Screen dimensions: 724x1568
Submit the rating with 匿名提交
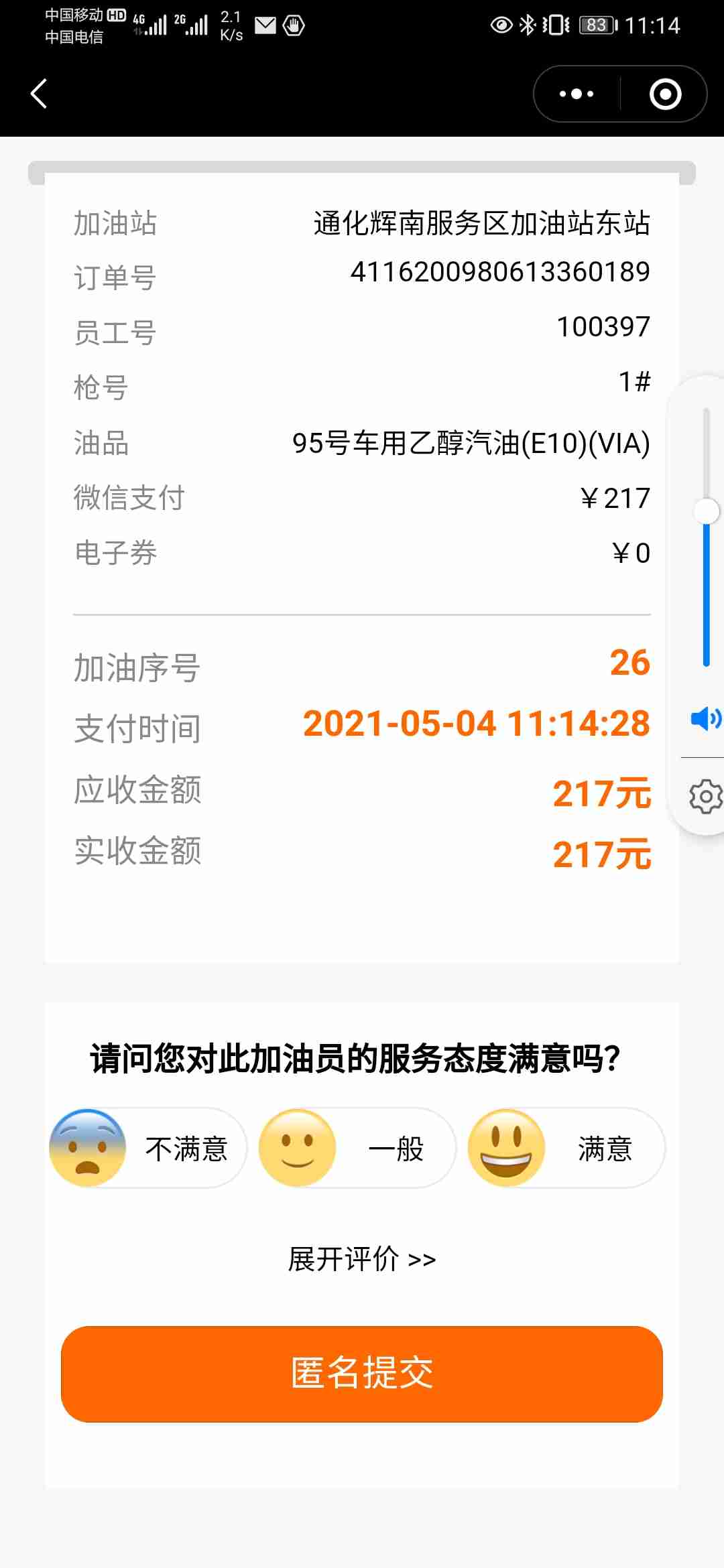[x=362, y=1374]
